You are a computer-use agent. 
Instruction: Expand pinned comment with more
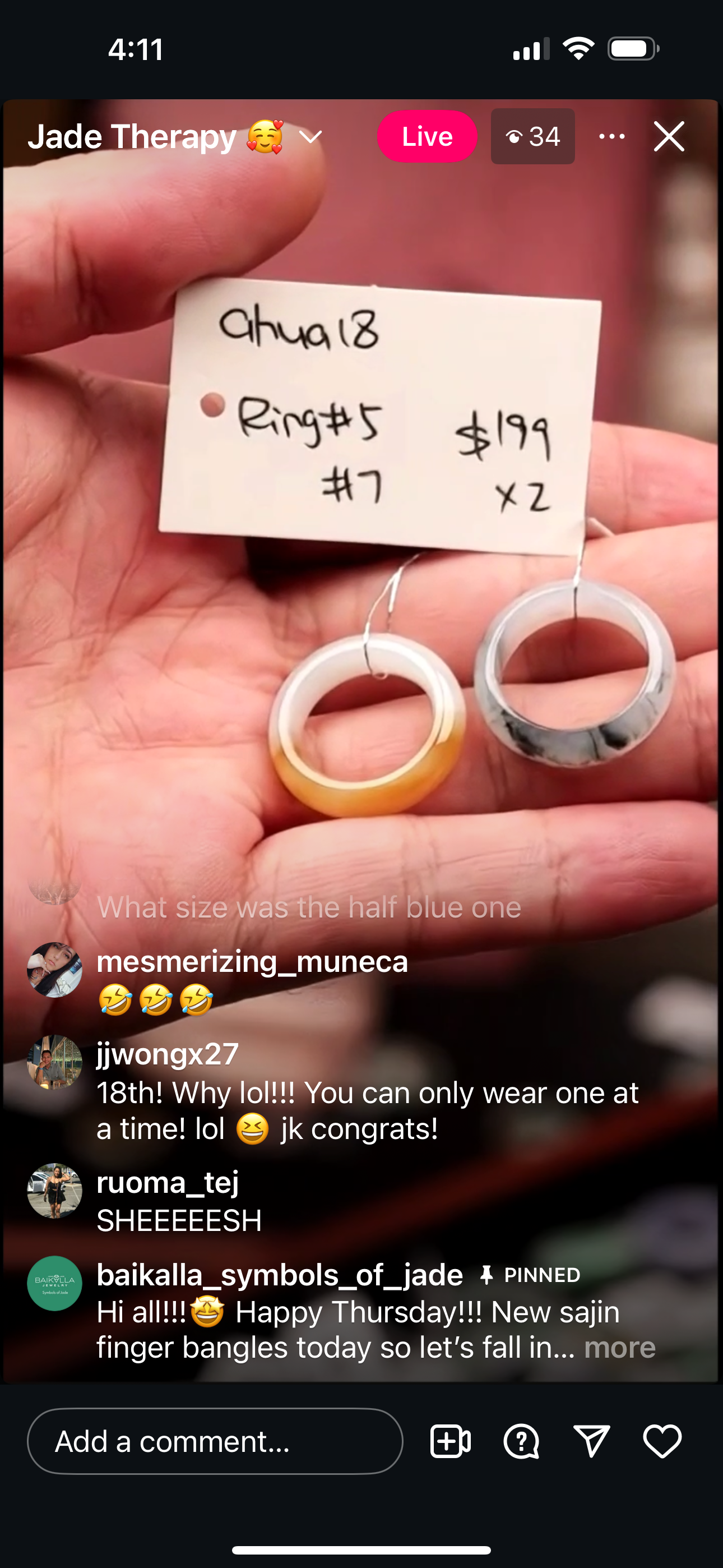[x=619, y=1348]
